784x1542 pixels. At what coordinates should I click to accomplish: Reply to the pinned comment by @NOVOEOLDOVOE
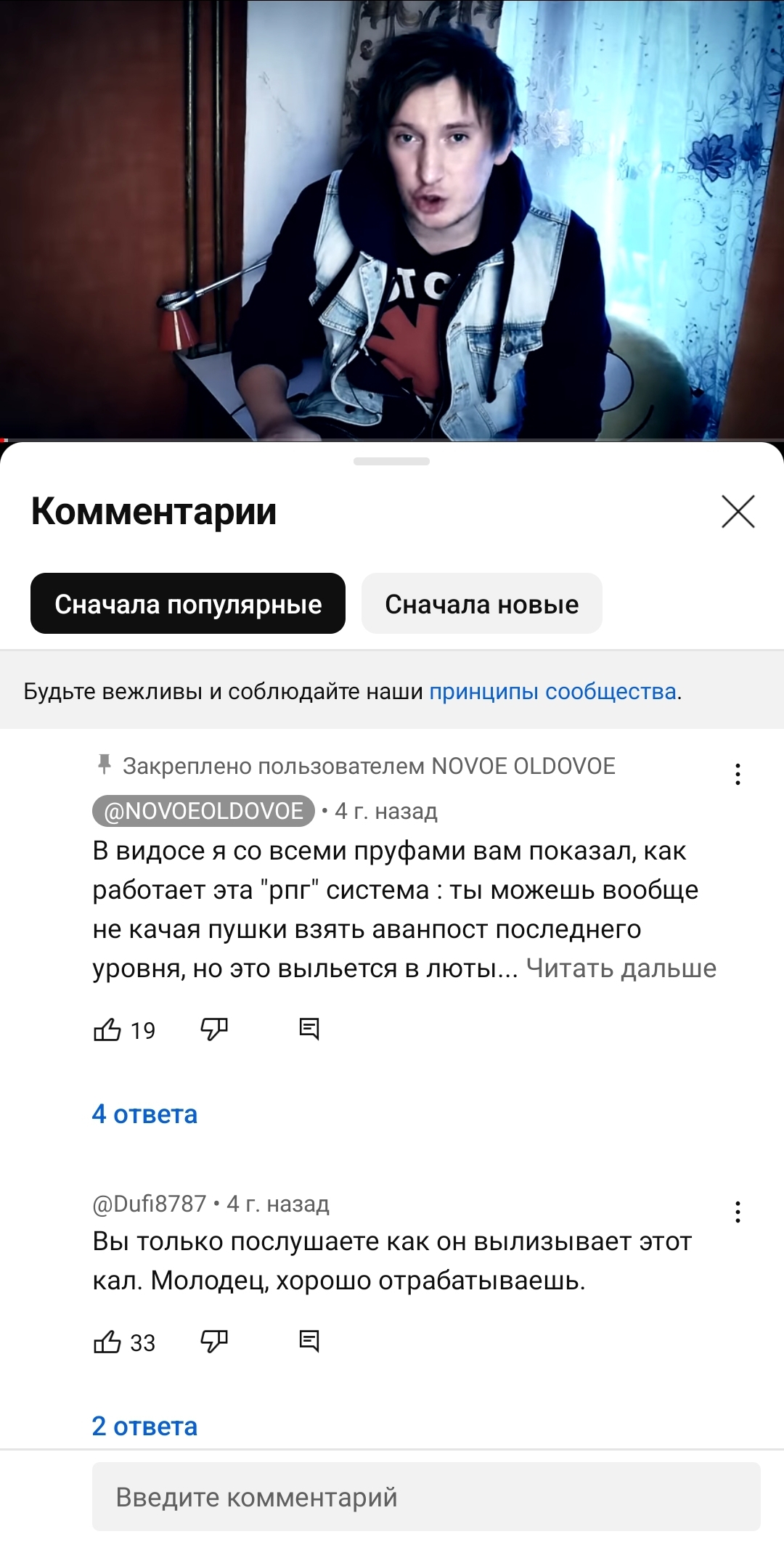309,1029
